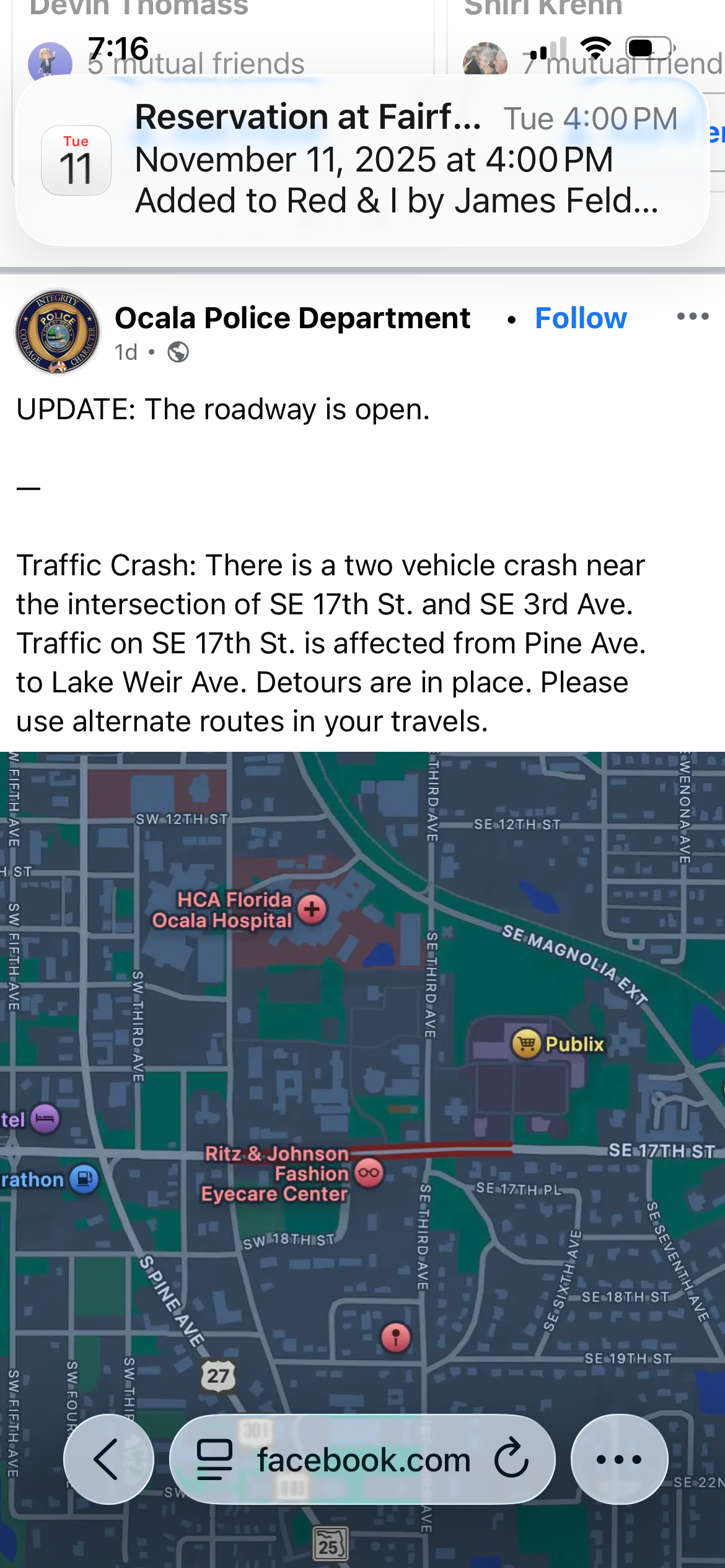The height and width of the screenshot is (1568, 725).
Task: Open the Ocala Police Department page name
Action: tap(292, 318)
